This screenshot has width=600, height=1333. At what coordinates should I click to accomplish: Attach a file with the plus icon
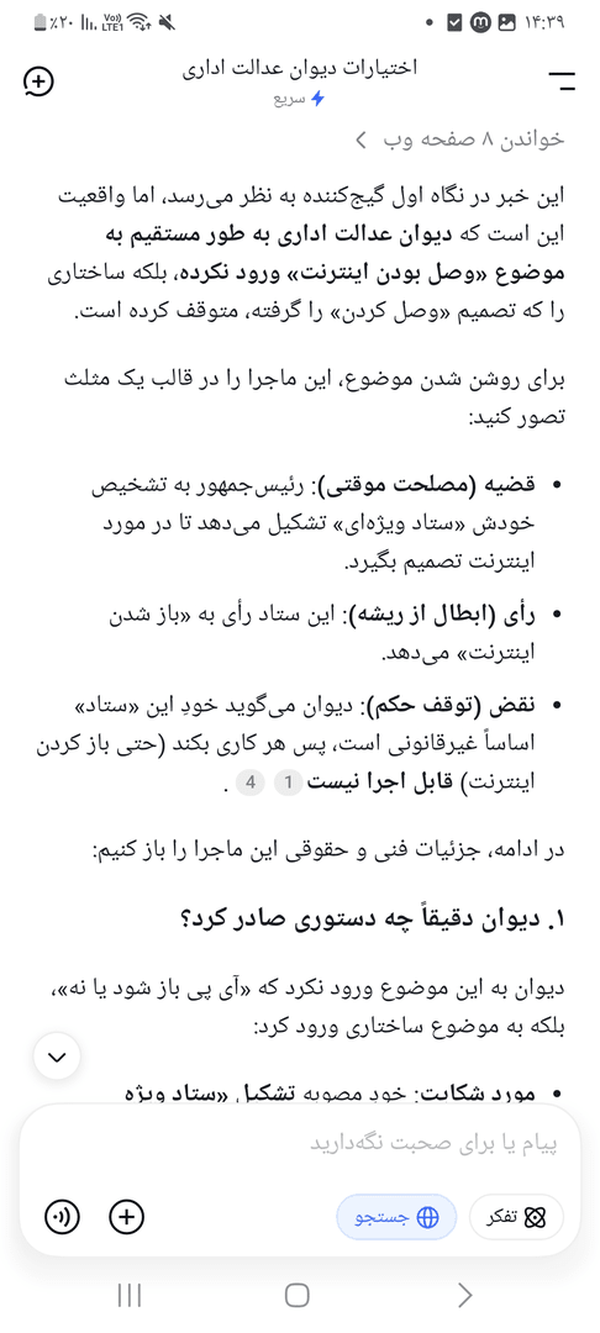point(127,1217)
